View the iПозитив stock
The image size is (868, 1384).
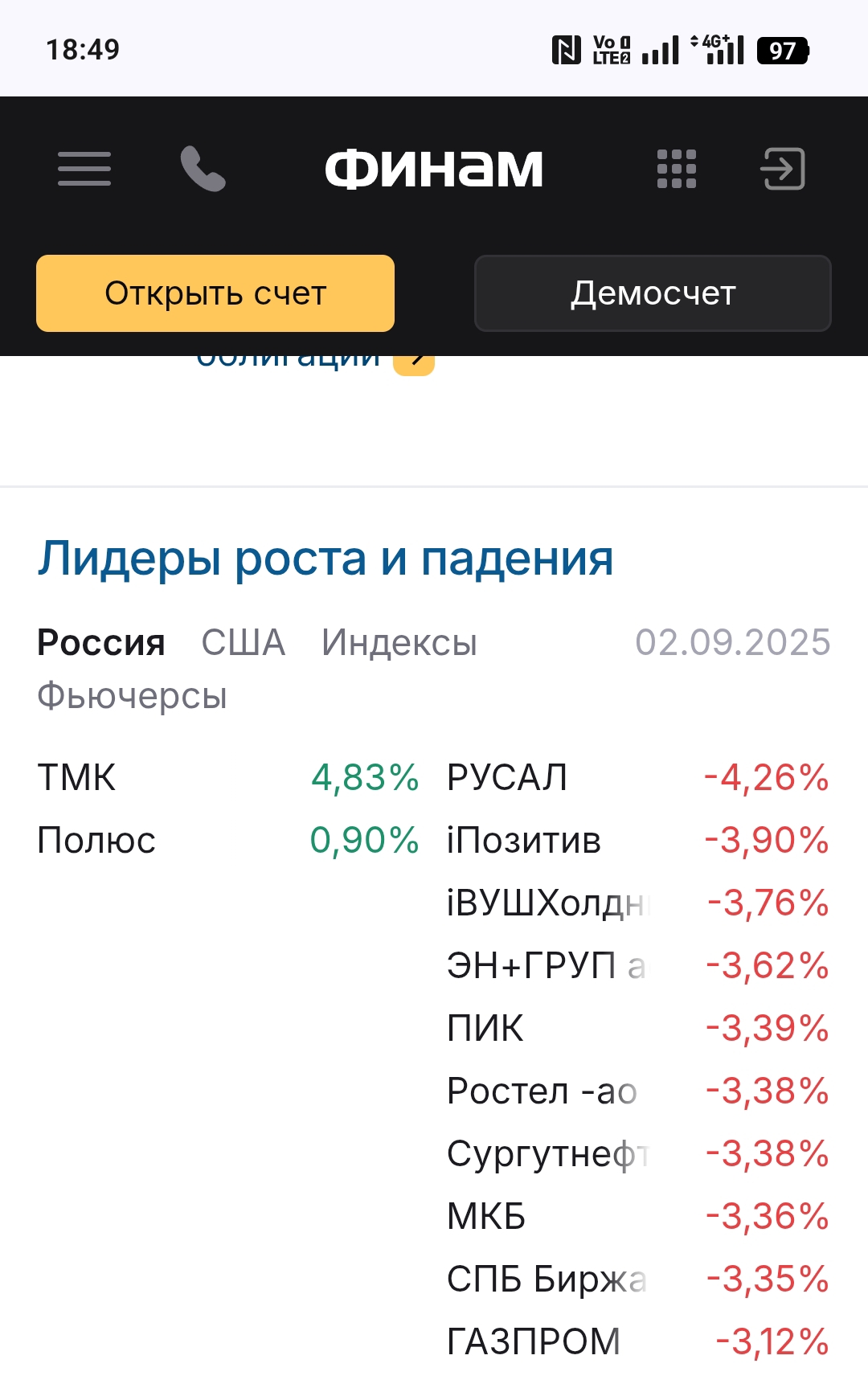click(x=524, y=841)
